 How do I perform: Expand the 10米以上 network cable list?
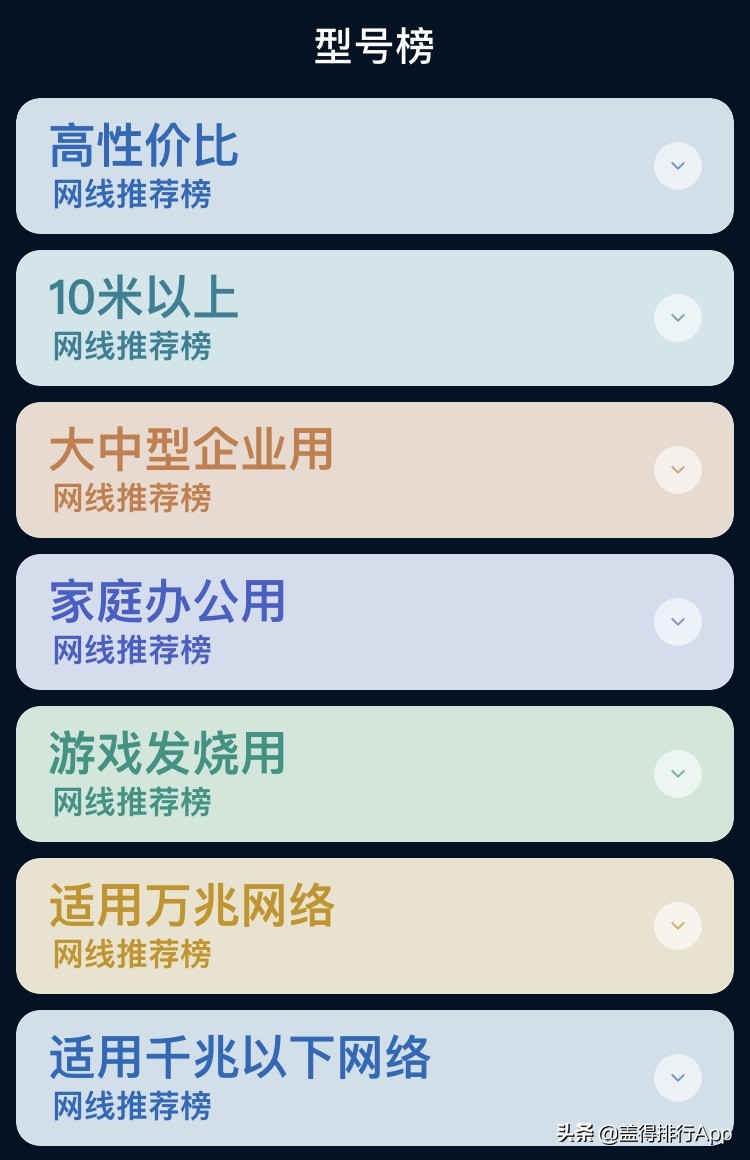coord(678,318)
